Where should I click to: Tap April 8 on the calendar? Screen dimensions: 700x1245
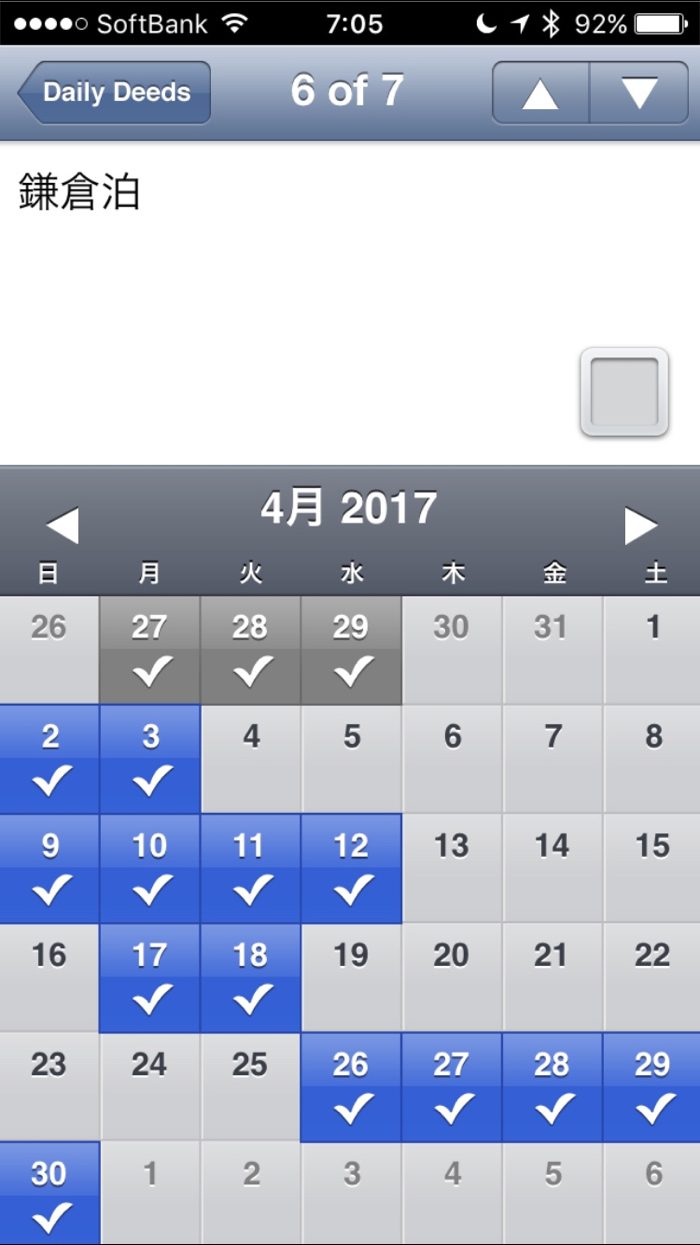click(653, 758)
